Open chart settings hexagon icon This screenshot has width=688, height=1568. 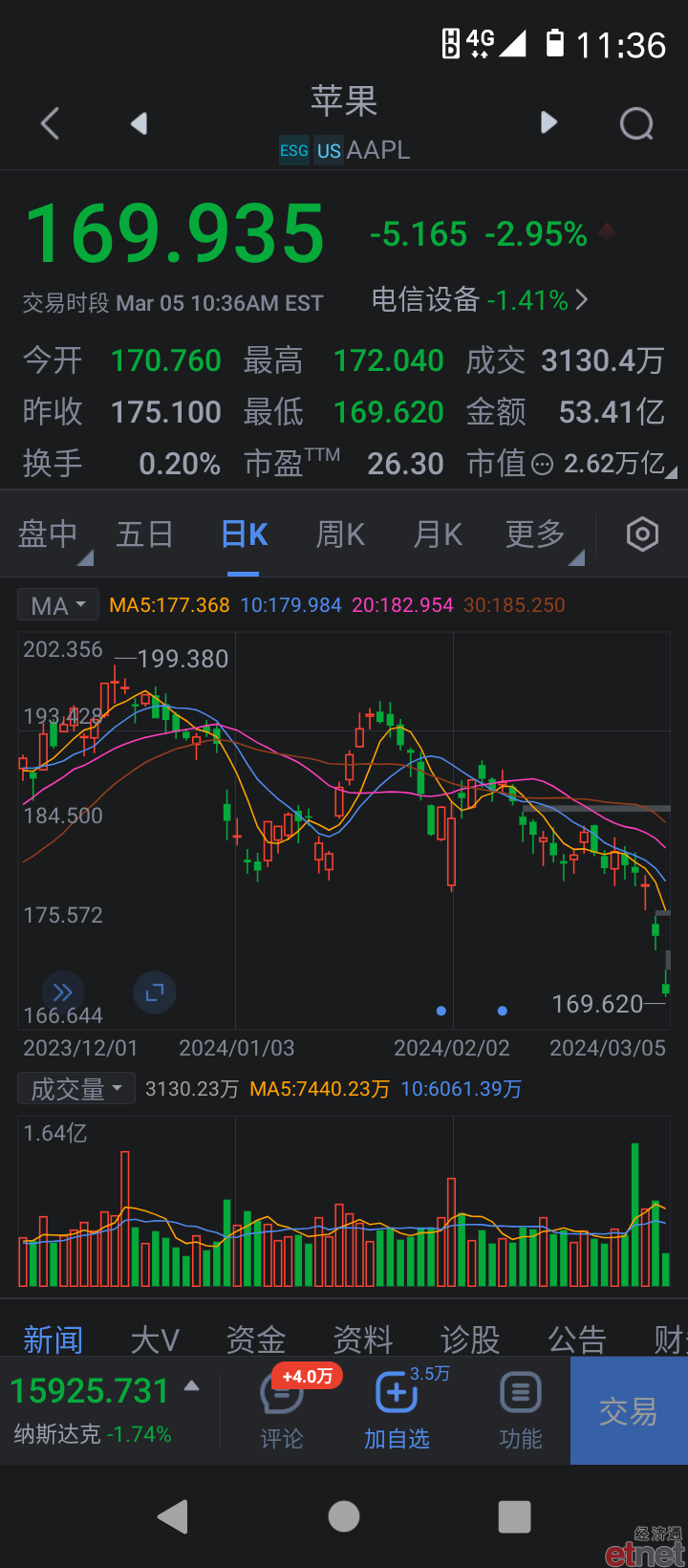(x=642, y=534)
